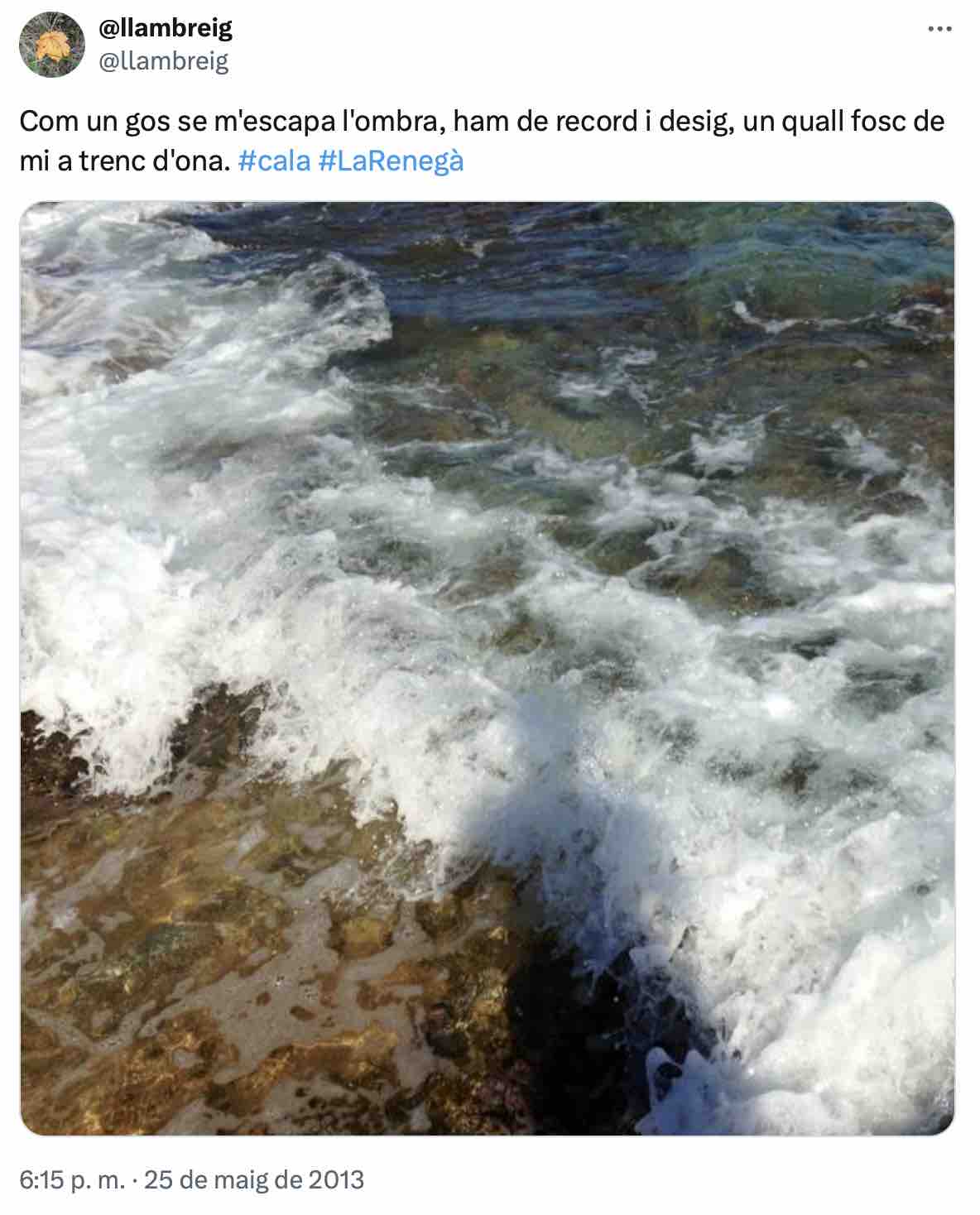Open the #LaRenegà hashtag link

pyautogui.click(x=390, y=161)
